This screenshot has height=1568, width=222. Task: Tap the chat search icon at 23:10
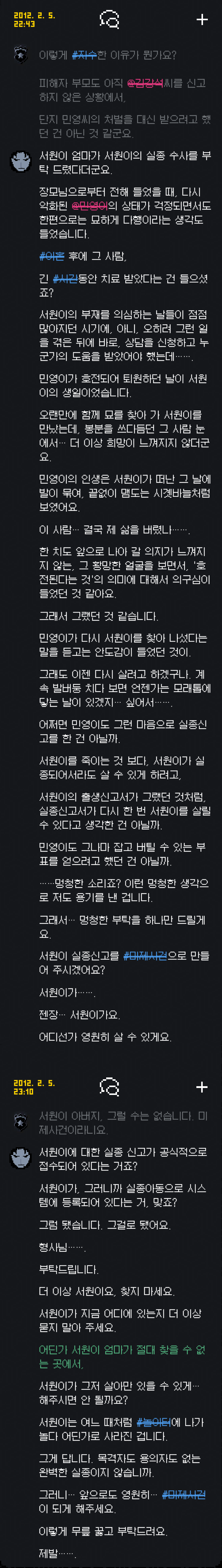109,1086
